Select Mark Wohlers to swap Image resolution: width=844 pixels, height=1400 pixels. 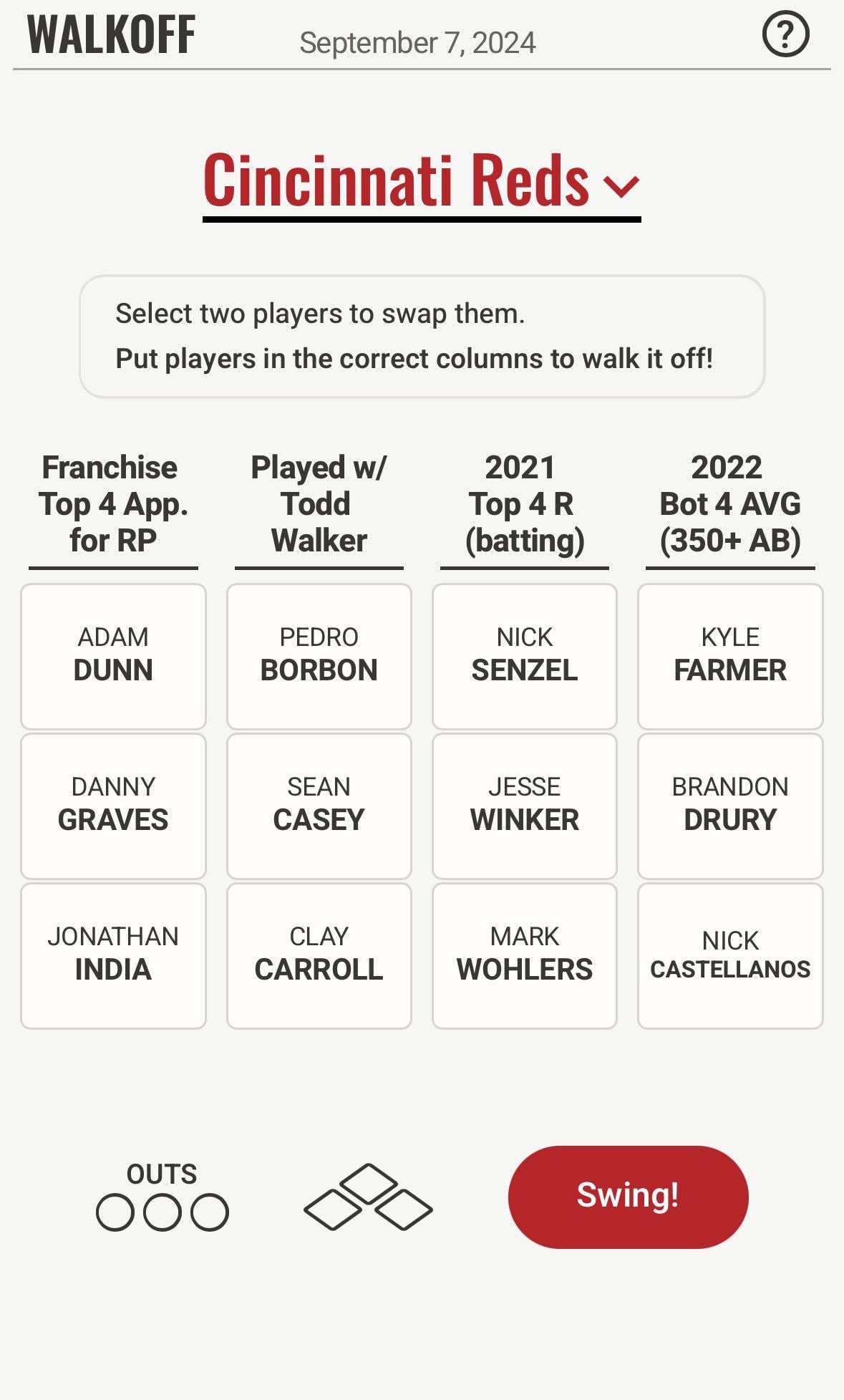click(x=525, y=955)
